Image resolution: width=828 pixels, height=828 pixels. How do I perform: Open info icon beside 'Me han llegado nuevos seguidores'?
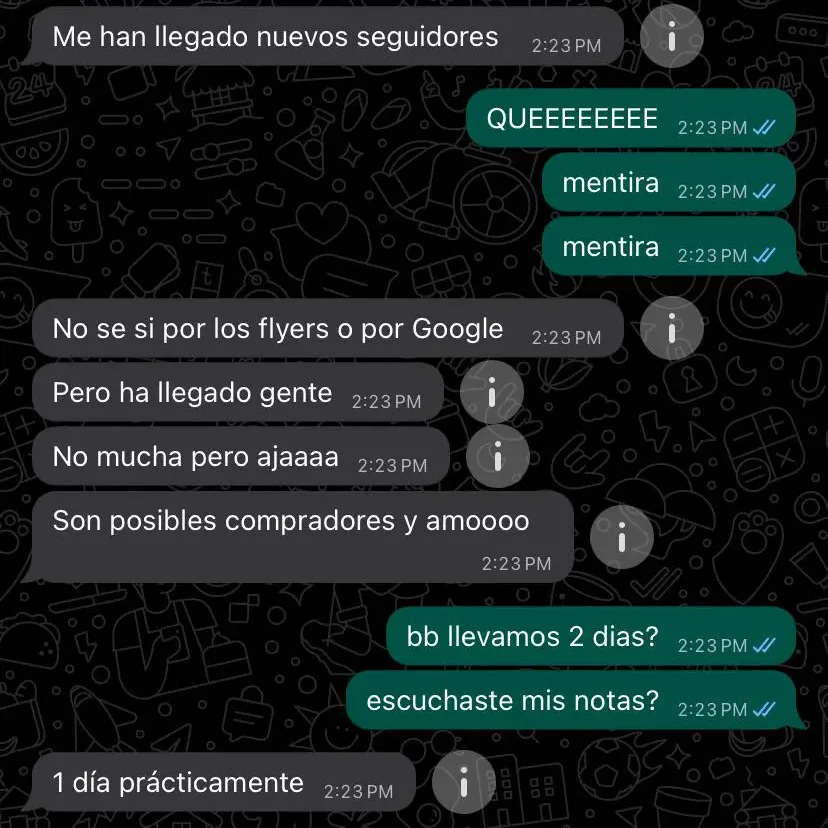[672, 37]
